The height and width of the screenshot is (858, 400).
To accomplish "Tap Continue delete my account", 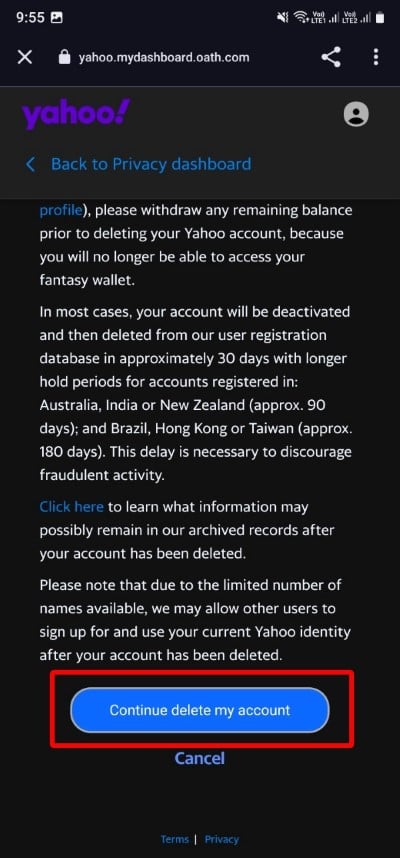I will tap(200, 710).
